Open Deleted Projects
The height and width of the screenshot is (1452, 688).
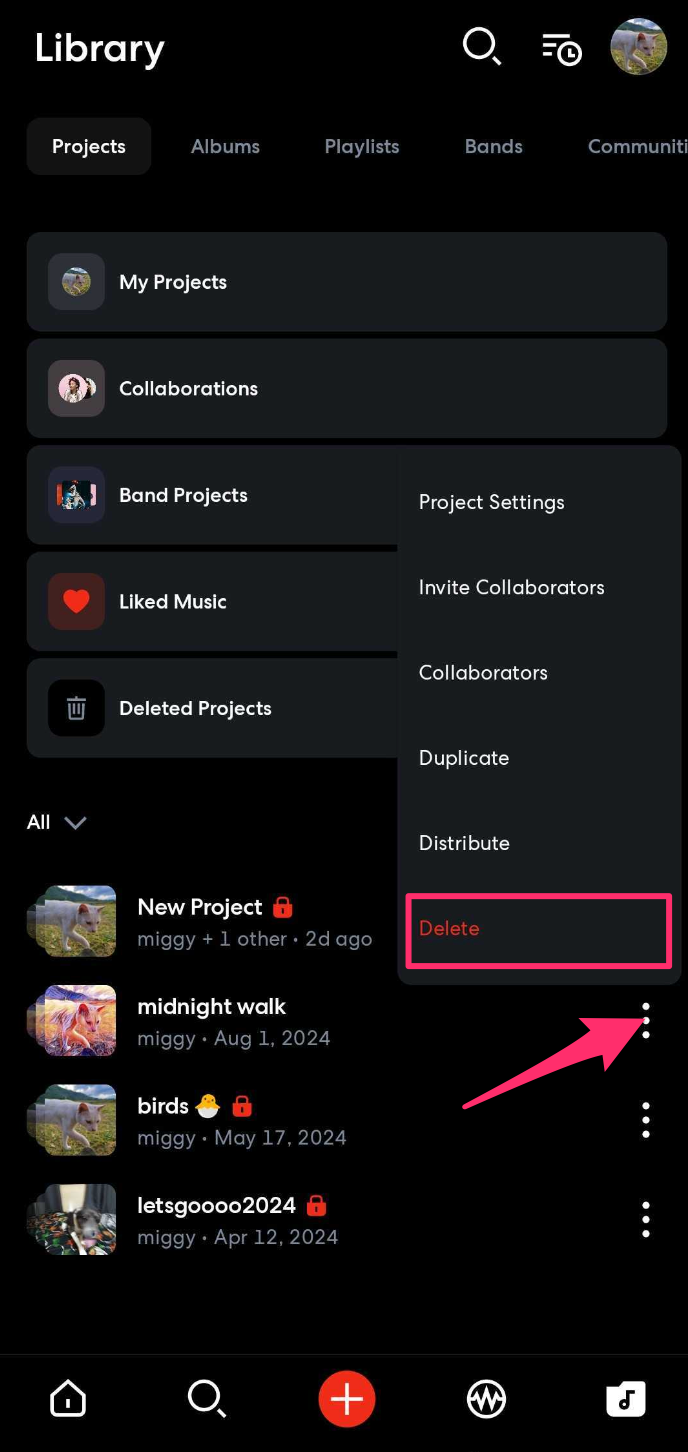pyautogui.click(x=213, y=708)
